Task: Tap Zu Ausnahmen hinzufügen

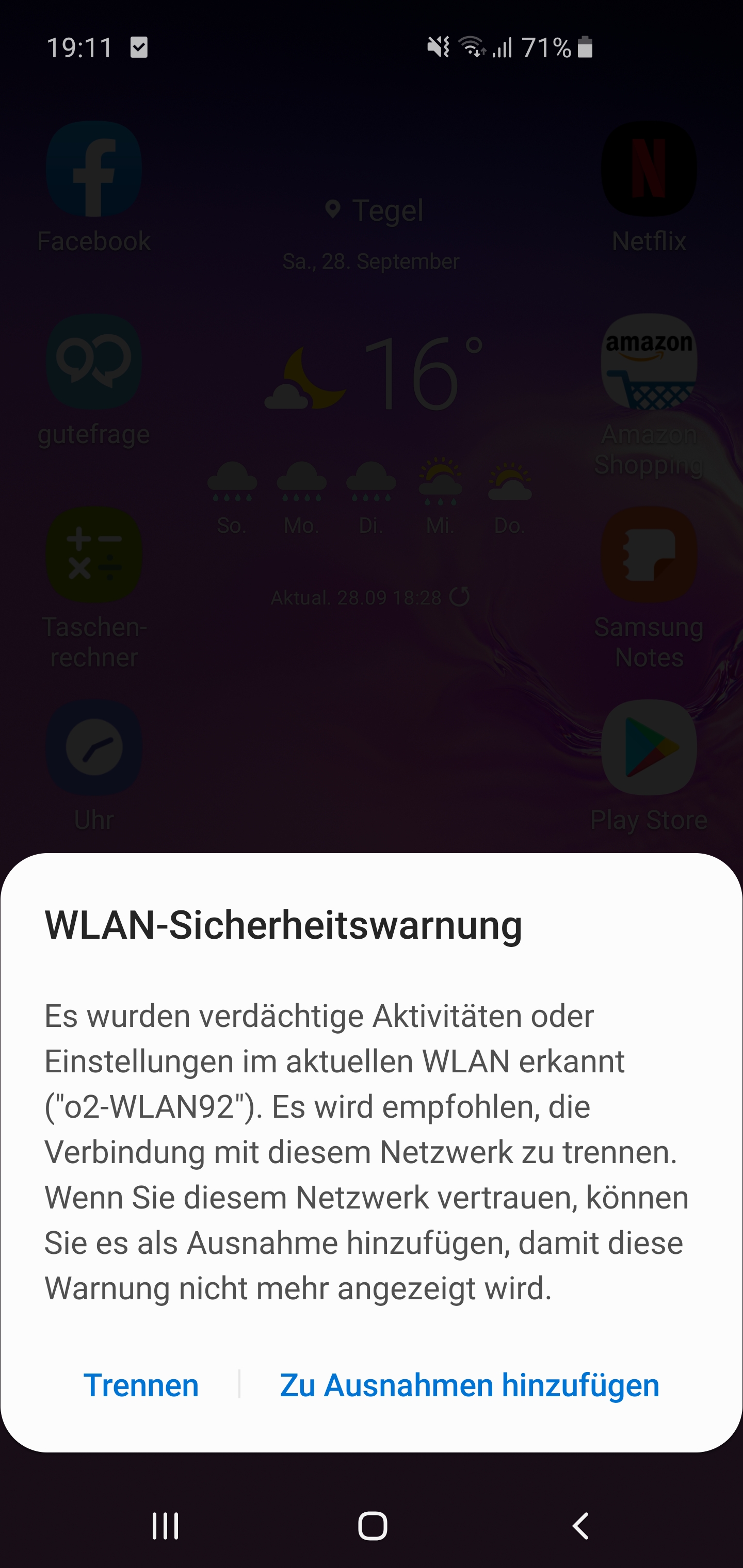Action: [470, 1385]
